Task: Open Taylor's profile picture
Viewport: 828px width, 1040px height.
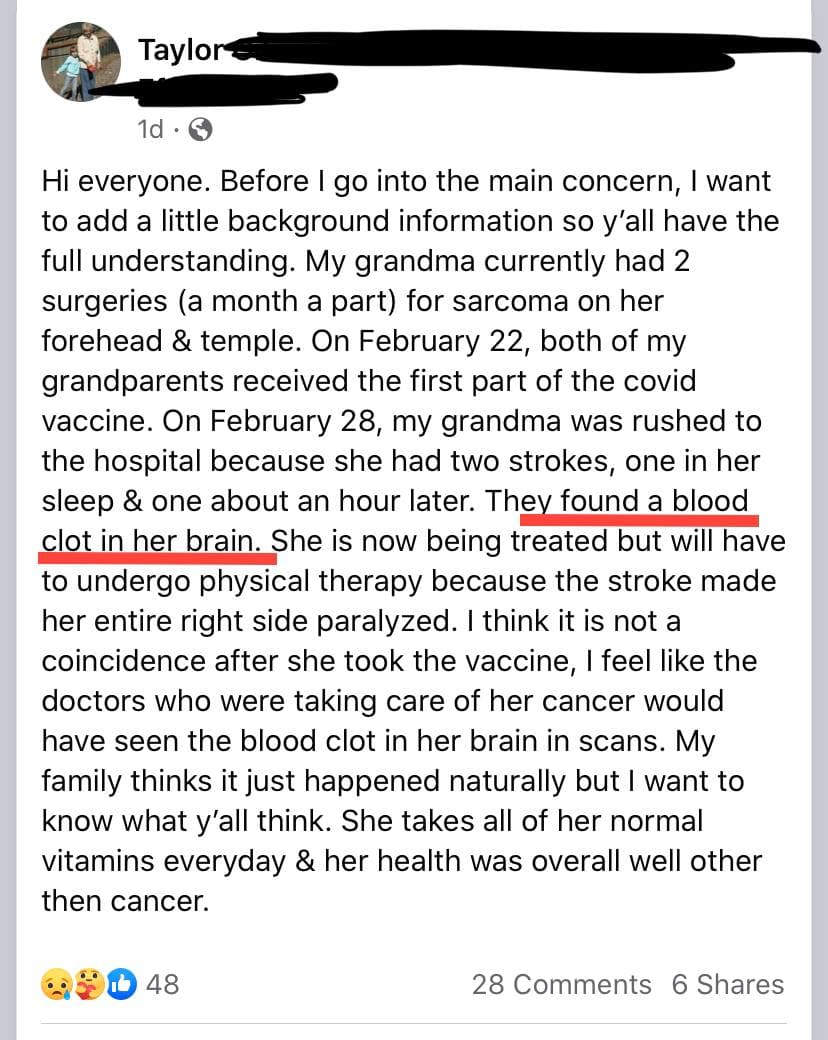Action: [x=80, y=63]
